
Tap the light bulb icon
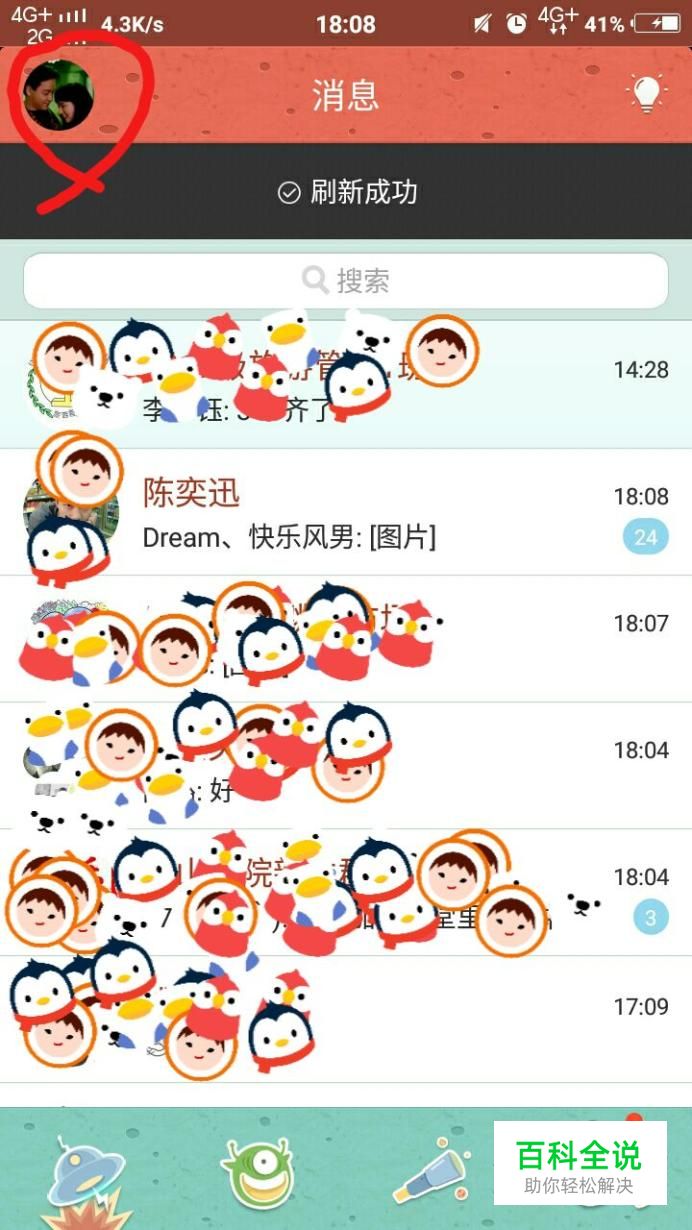[x=646, y=94]
